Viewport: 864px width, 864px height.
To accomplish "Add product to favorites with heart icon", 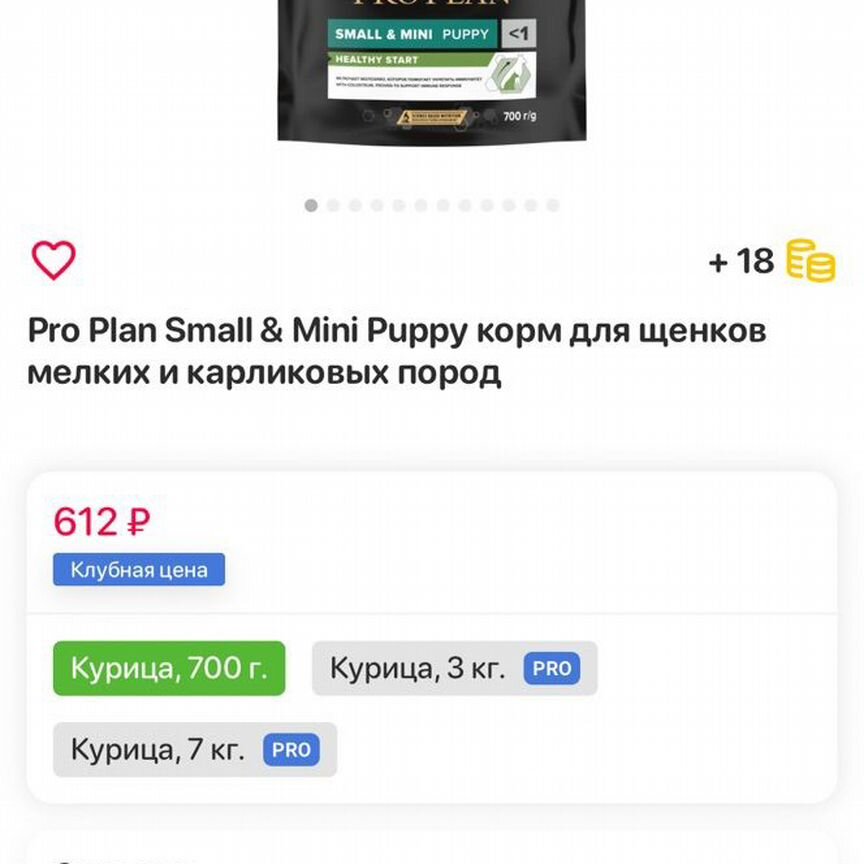I will pyautogui.click(x=54, y=260).
